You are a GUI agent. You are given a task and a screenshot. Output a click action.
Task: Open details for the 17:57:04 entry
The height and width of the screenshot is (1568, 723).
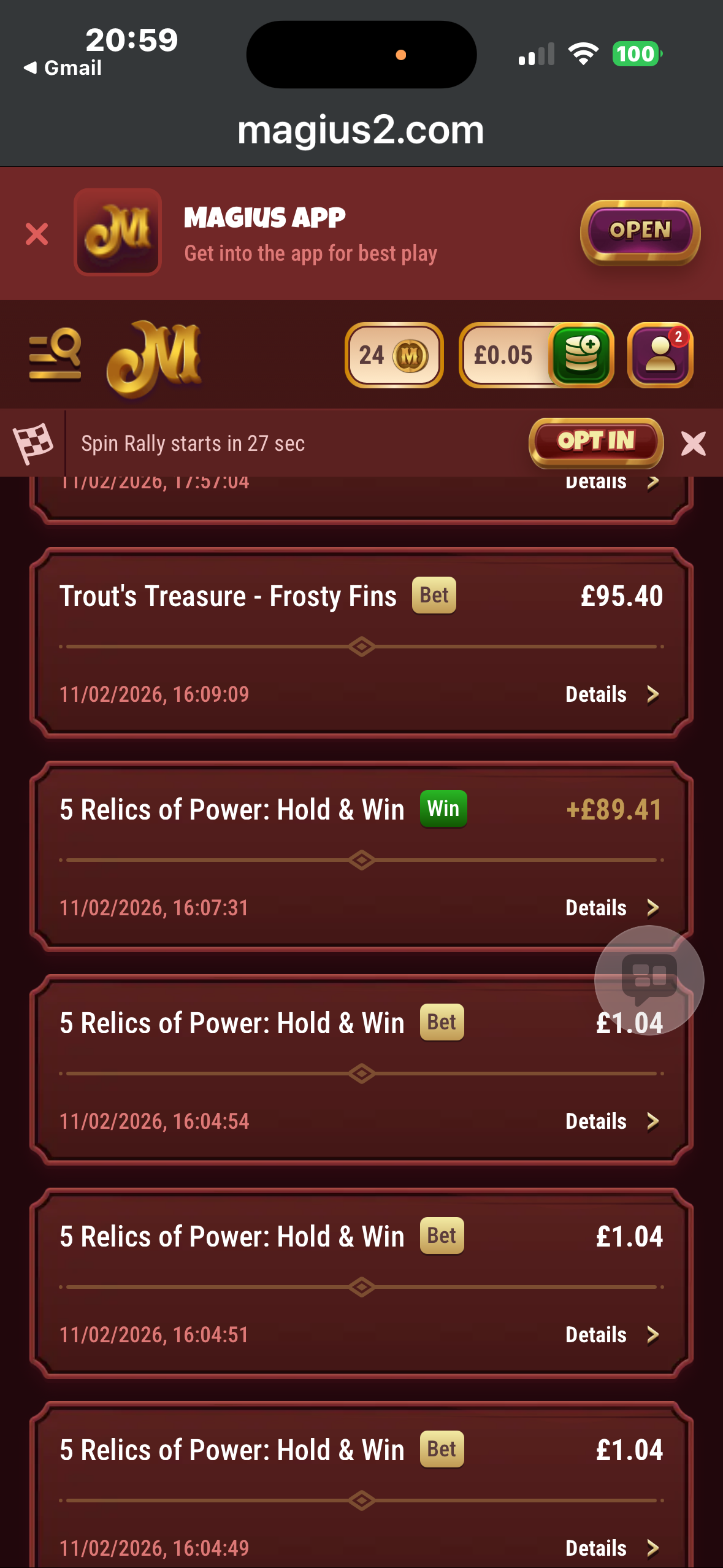click(611, 483)
